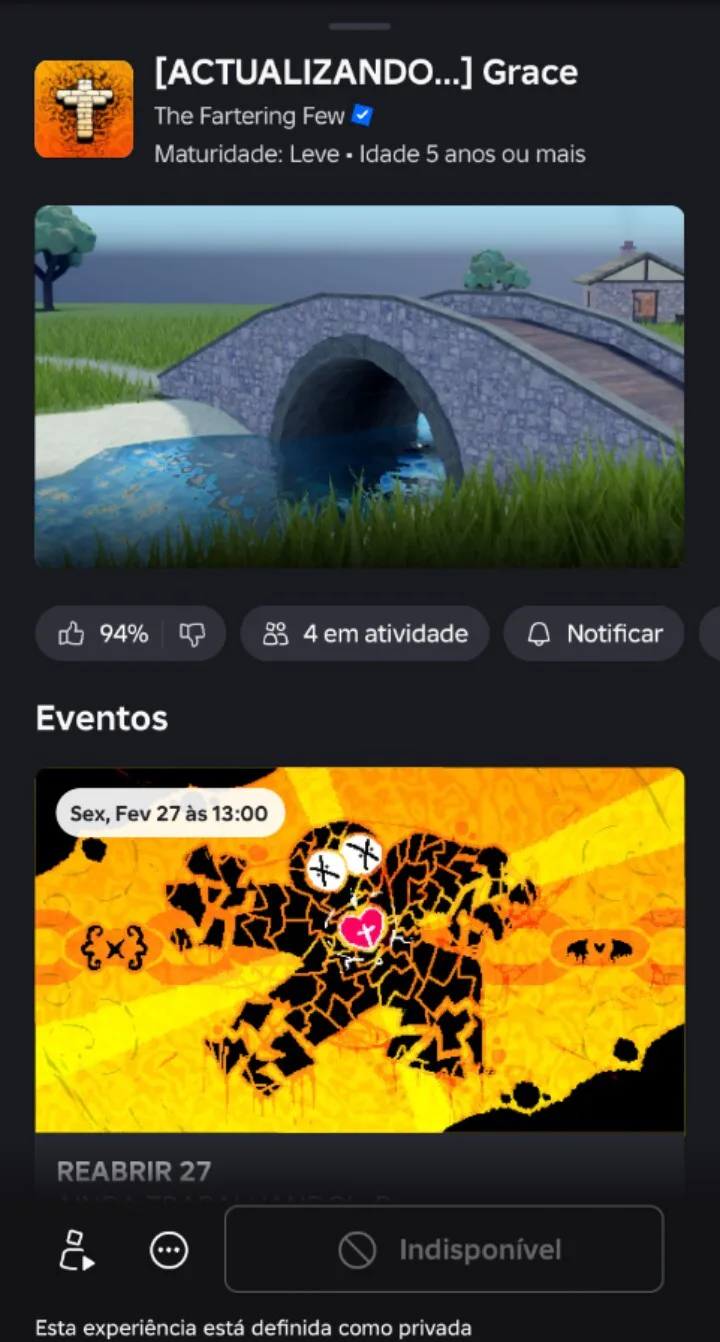Like the Grace experience with thumbs up
The height and width of the screenshot is (1342, 720).
click(x=72, y=634)
